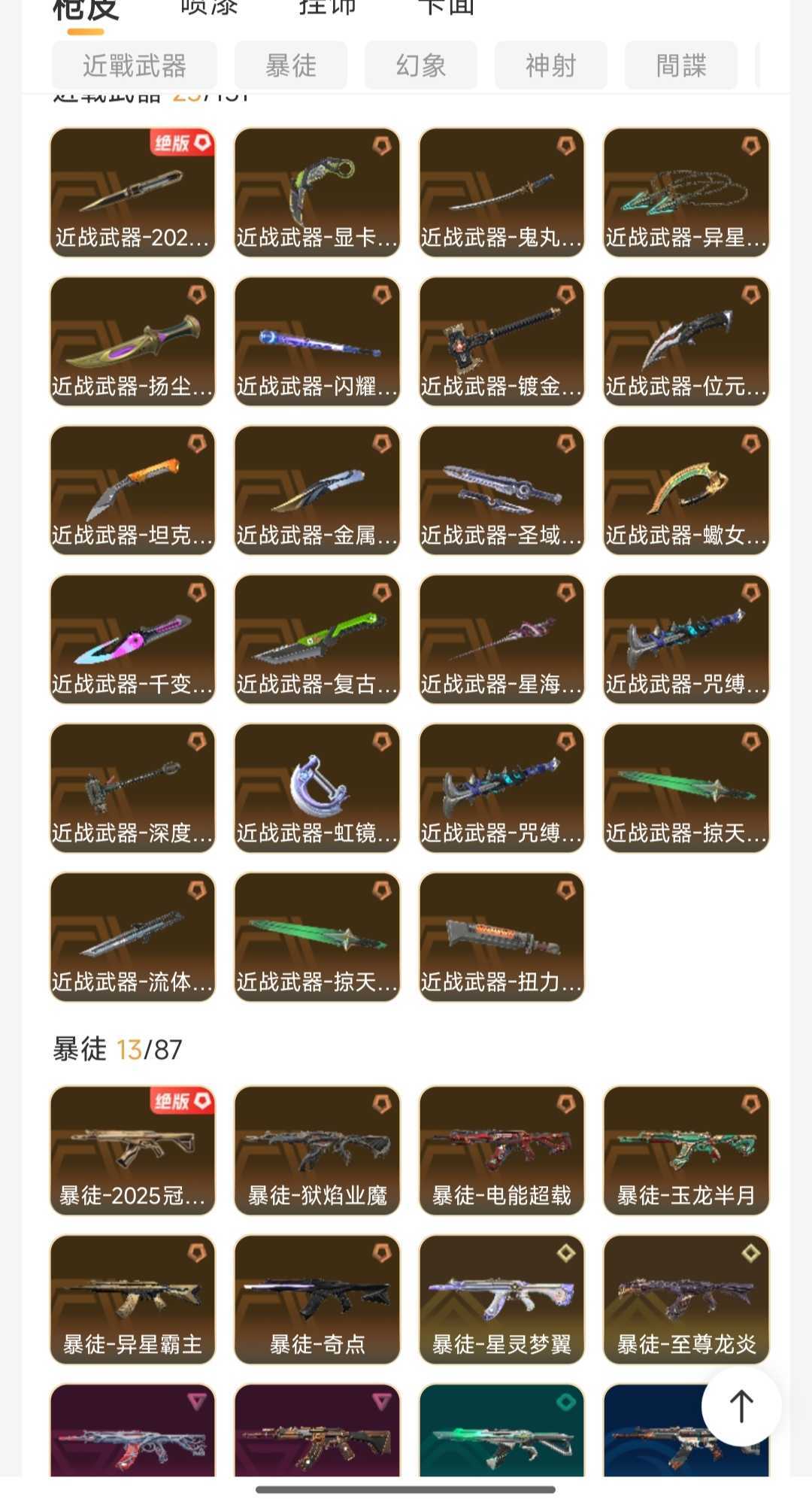
Task: View the 近战武器-虹镜… skin card
Action: click(x=317, y=788)
